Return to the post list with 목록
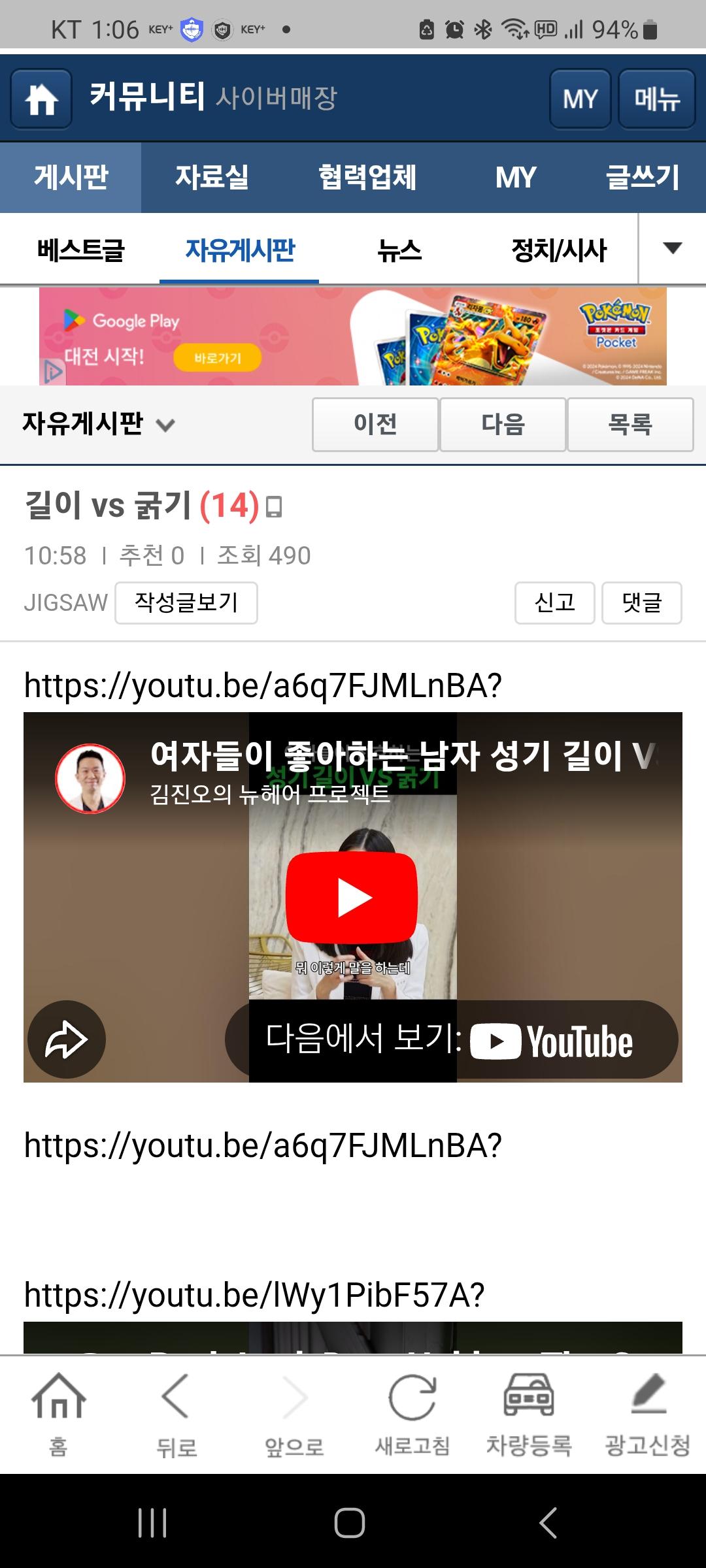 [x=630, y=425]
